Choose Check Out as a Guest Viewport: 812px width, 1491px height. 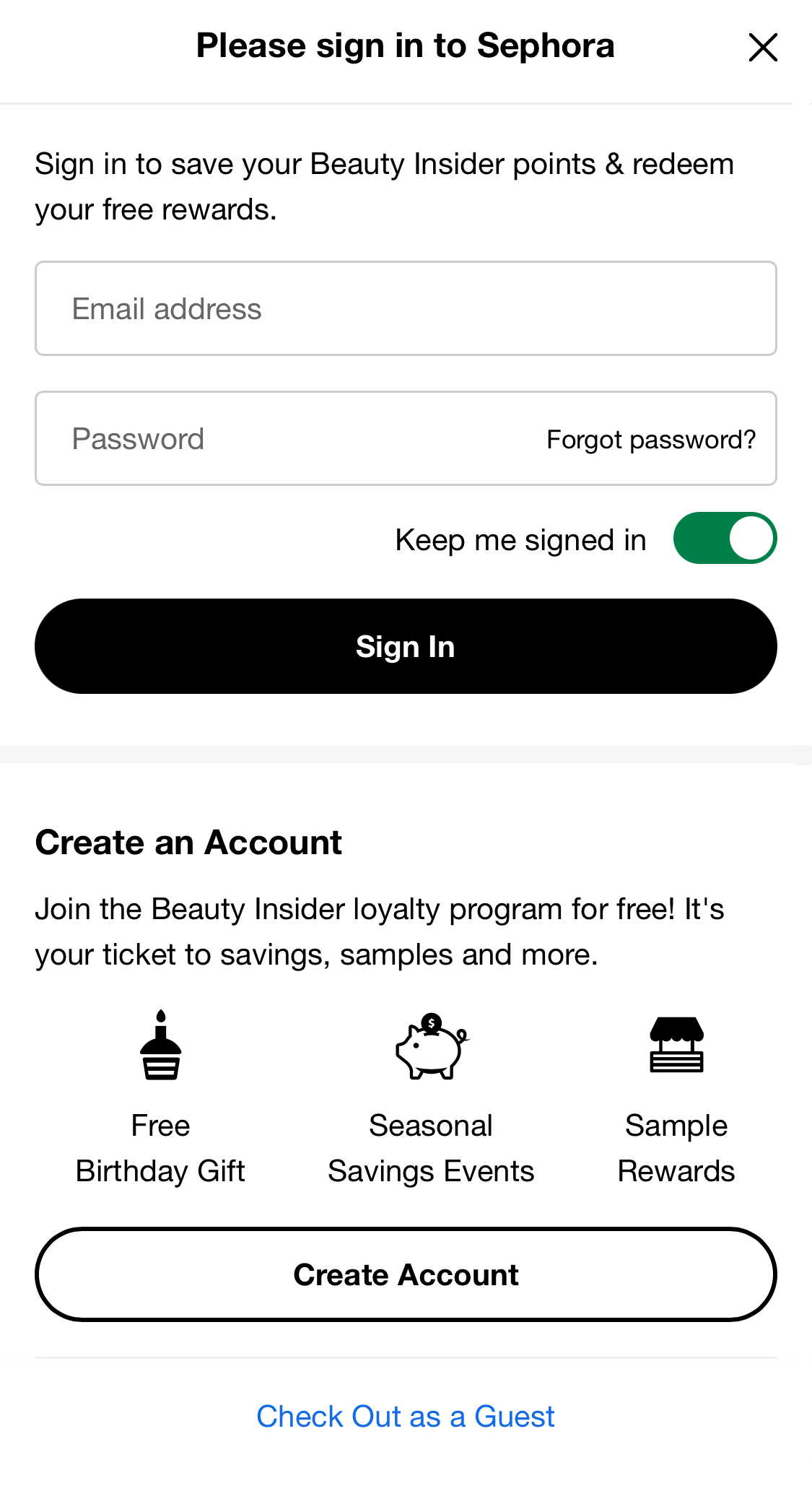(405, 1416)
